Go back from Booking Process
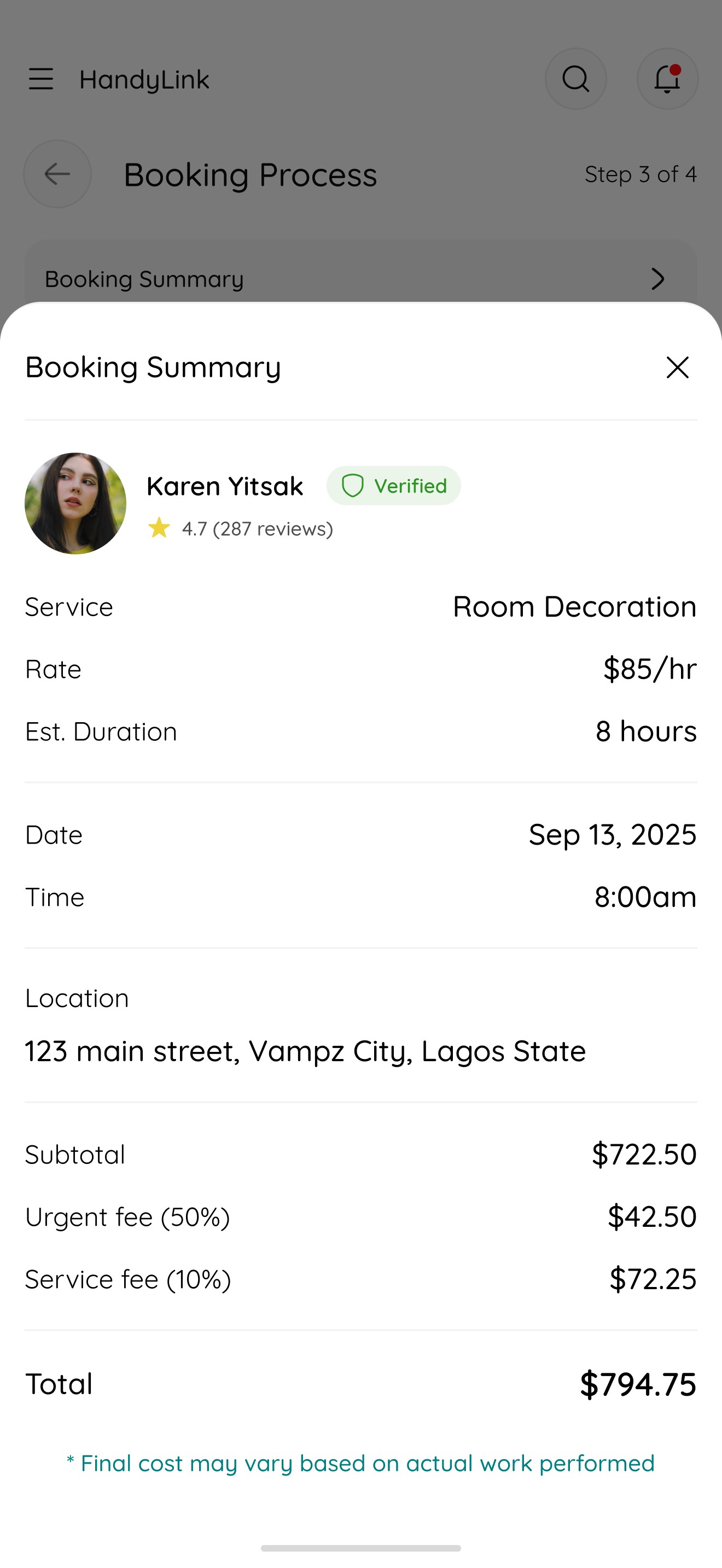The width and height of the screenshot is (722, 1568). point(57,174)
